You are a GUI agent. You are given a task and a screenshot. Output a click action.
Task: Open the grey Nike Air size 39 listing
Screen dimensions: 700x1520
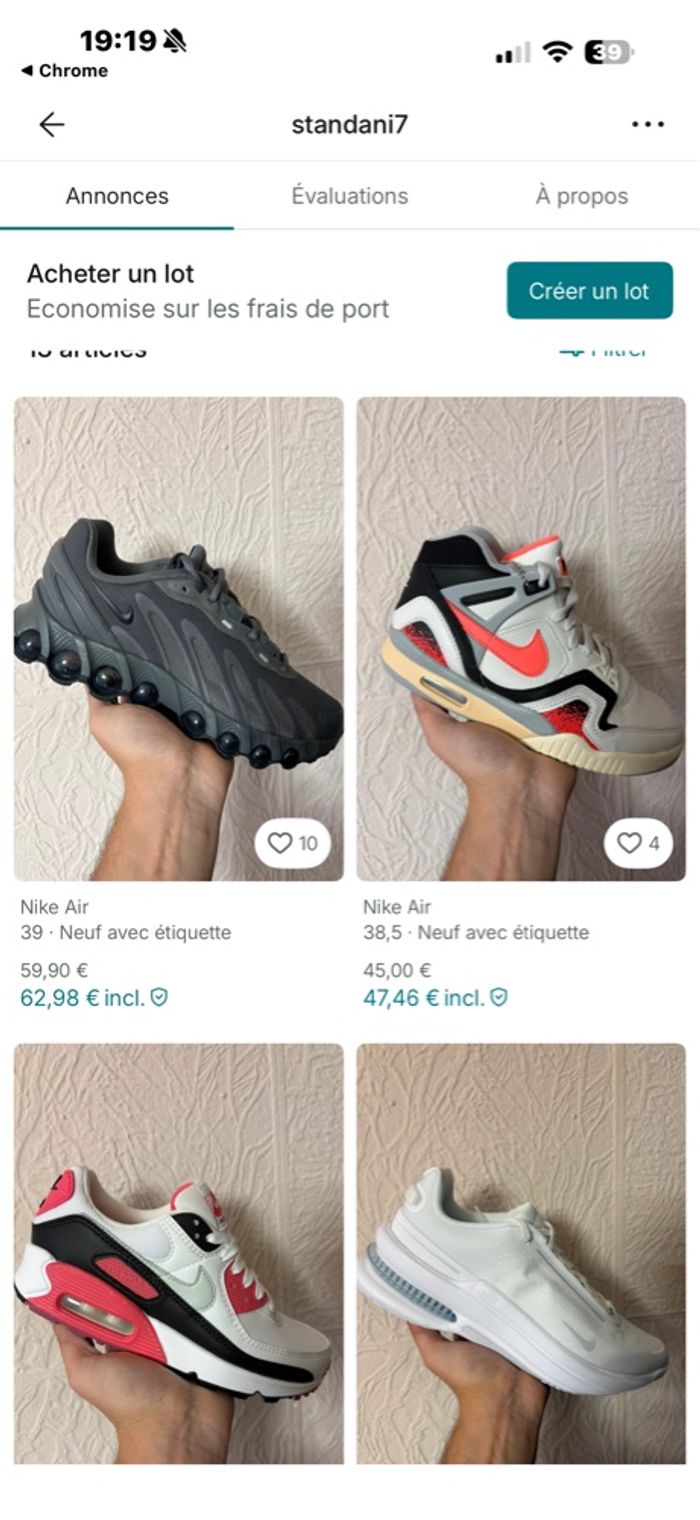click(x=178, y=620)
